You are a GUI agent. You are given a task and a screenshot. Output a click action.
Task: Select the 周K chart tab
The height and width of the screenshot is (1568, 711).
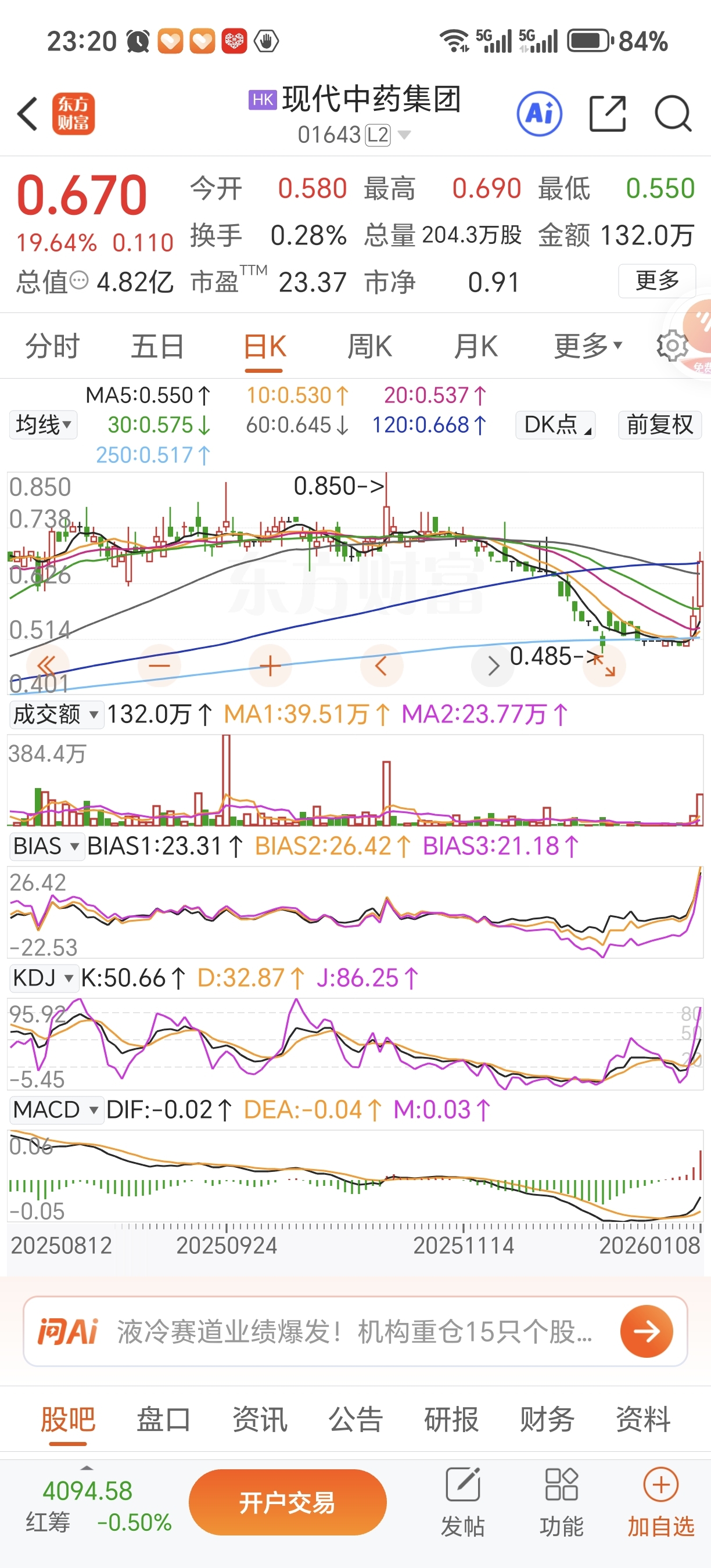(369, 346)
